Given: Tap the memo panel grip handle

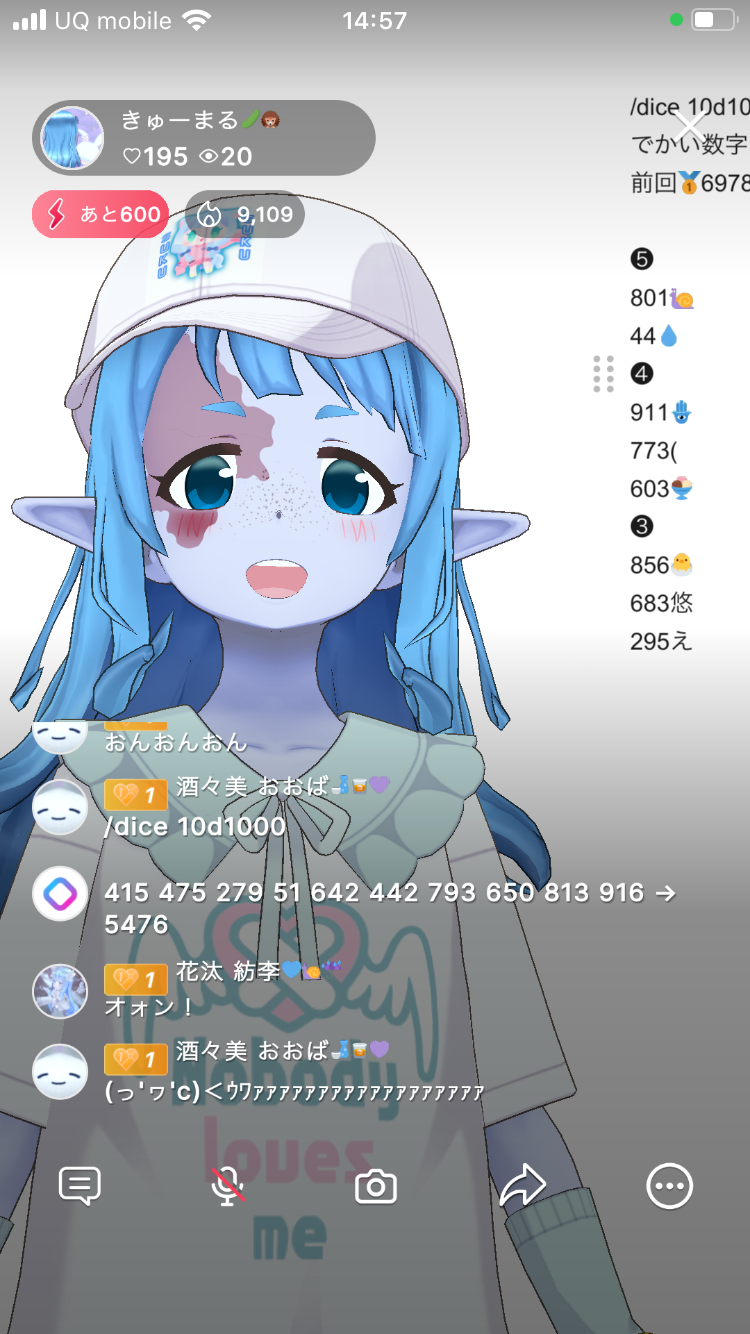Looking at the screenshot, I should point(603,374).
